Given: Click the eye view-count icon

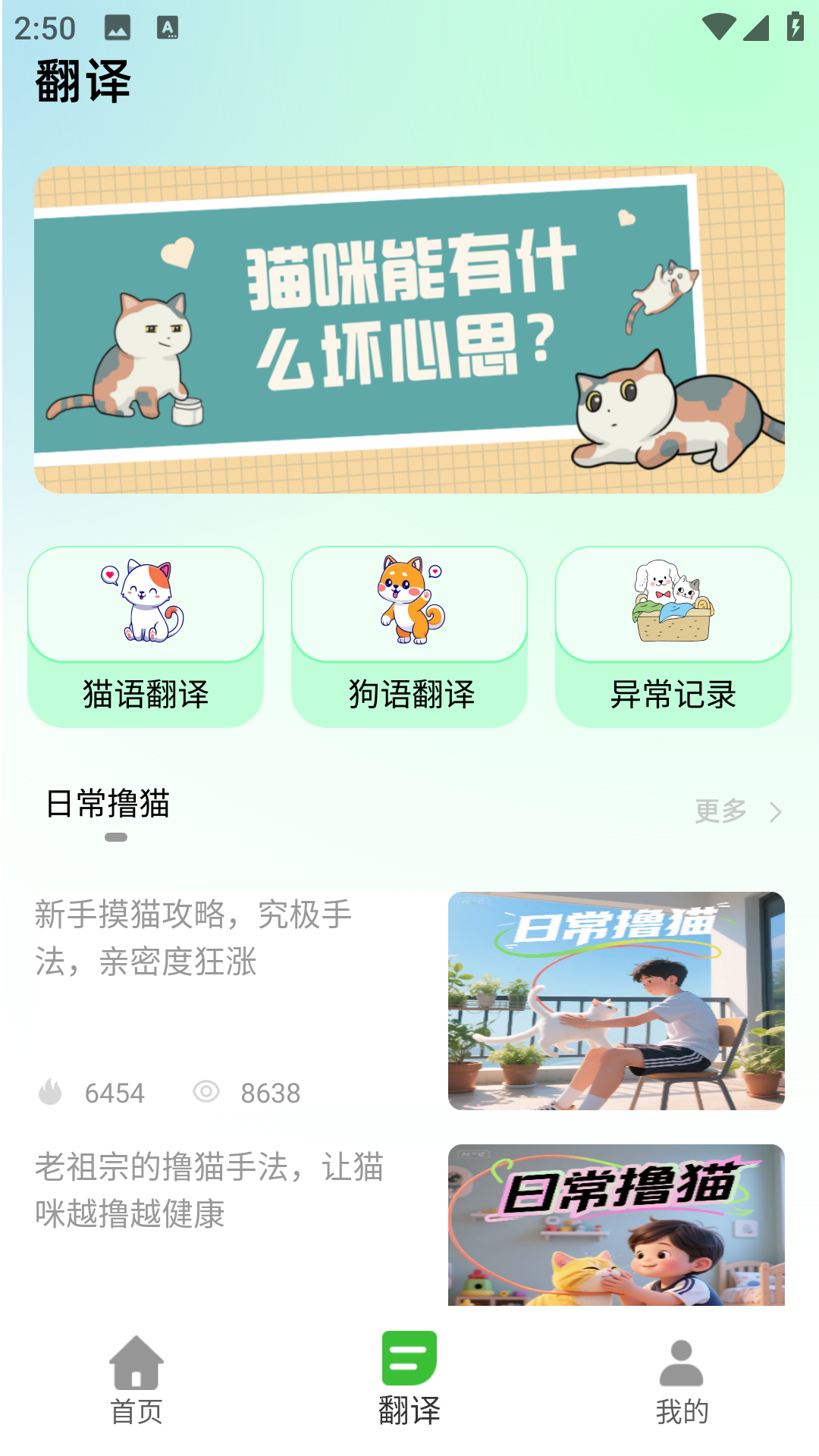Looking at the screenshot, I should (x=206, y=1092).
